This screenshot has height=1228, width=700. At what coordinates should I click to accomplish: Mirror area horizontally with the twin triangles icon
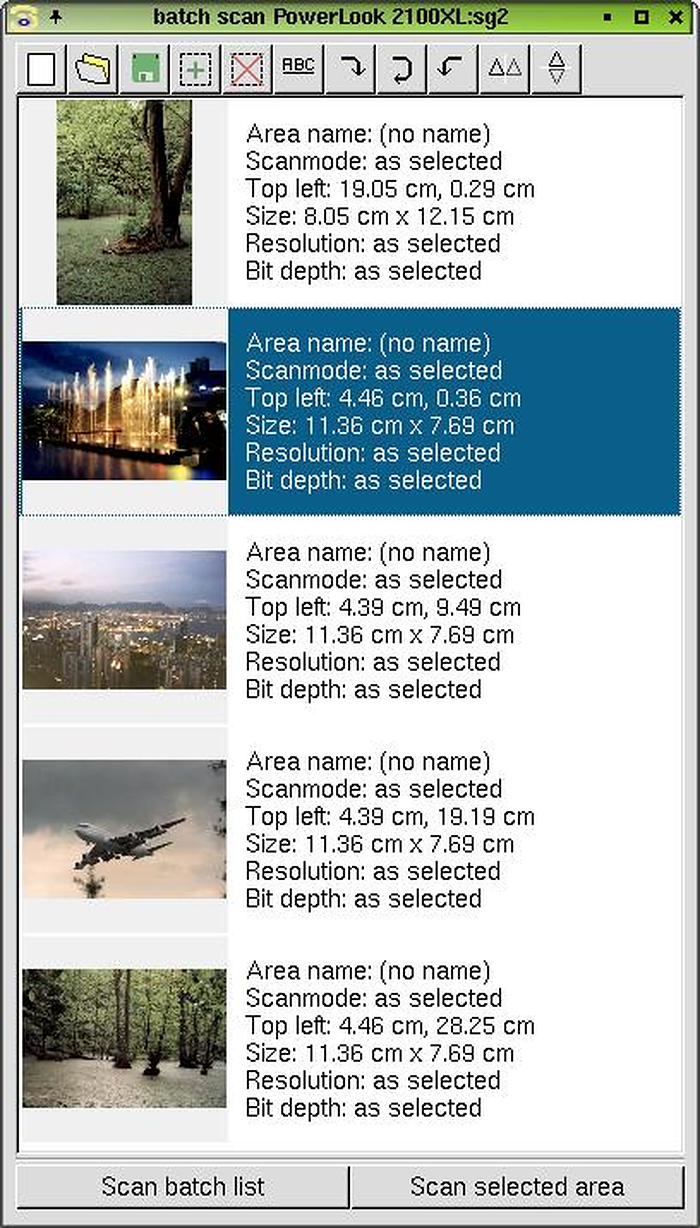[x=505, y=69]
